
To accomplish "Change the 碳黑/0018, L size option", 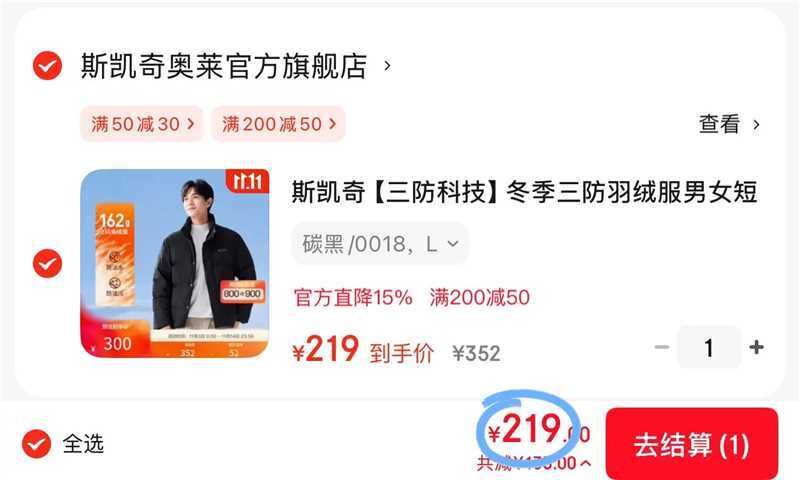I will 380,243.
